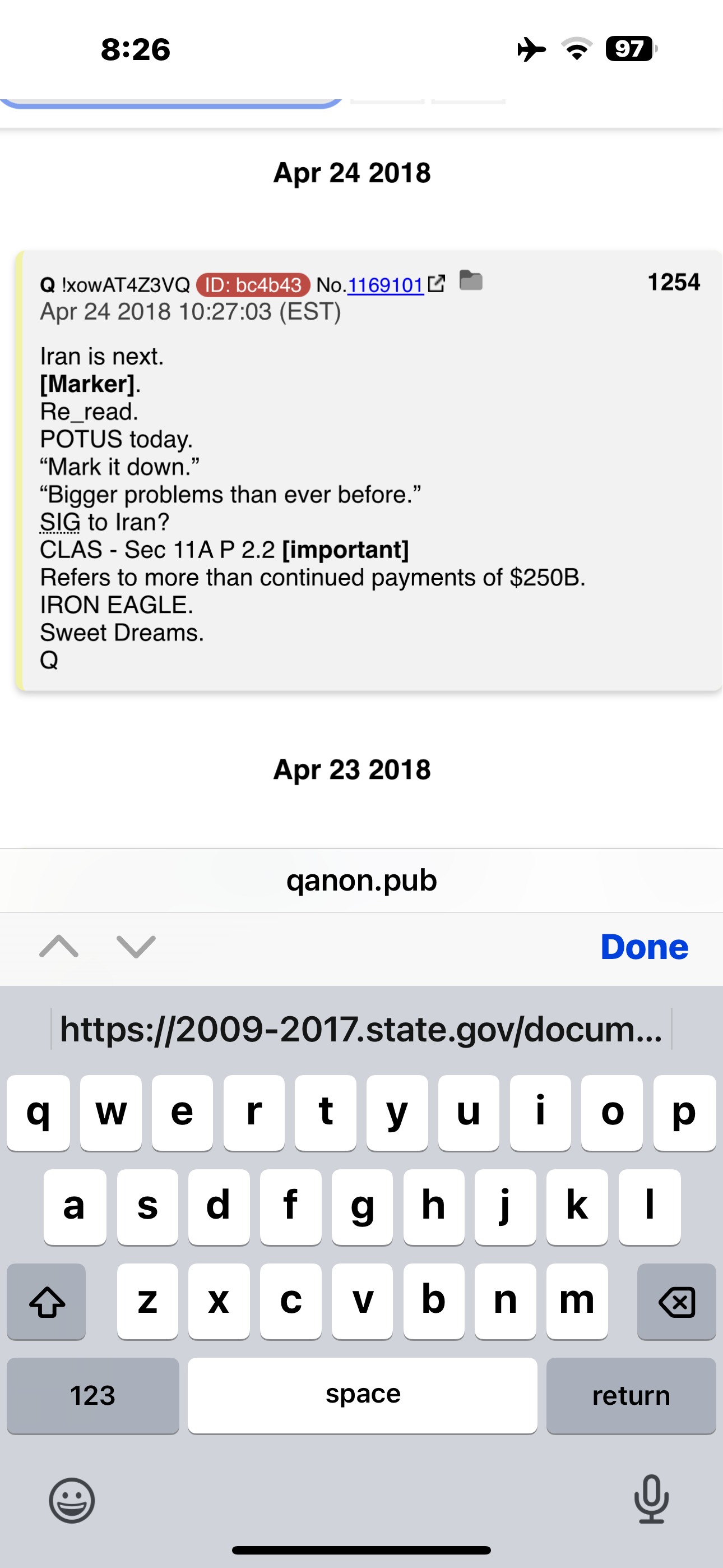Screen dimensions: 723x1568
Task: Tap Done to dismiss the keyboard
Action: [645, 947]
